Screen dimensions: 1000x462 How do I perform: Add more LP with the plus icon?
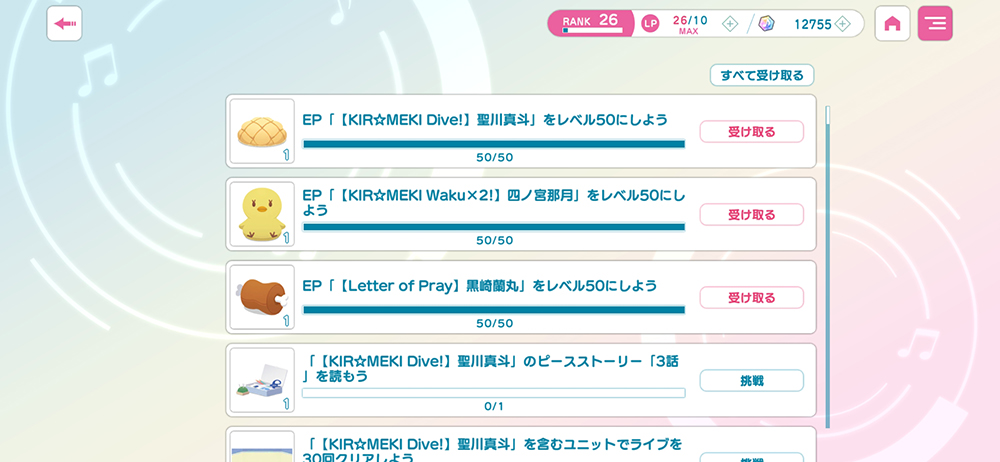pos(730,24)
